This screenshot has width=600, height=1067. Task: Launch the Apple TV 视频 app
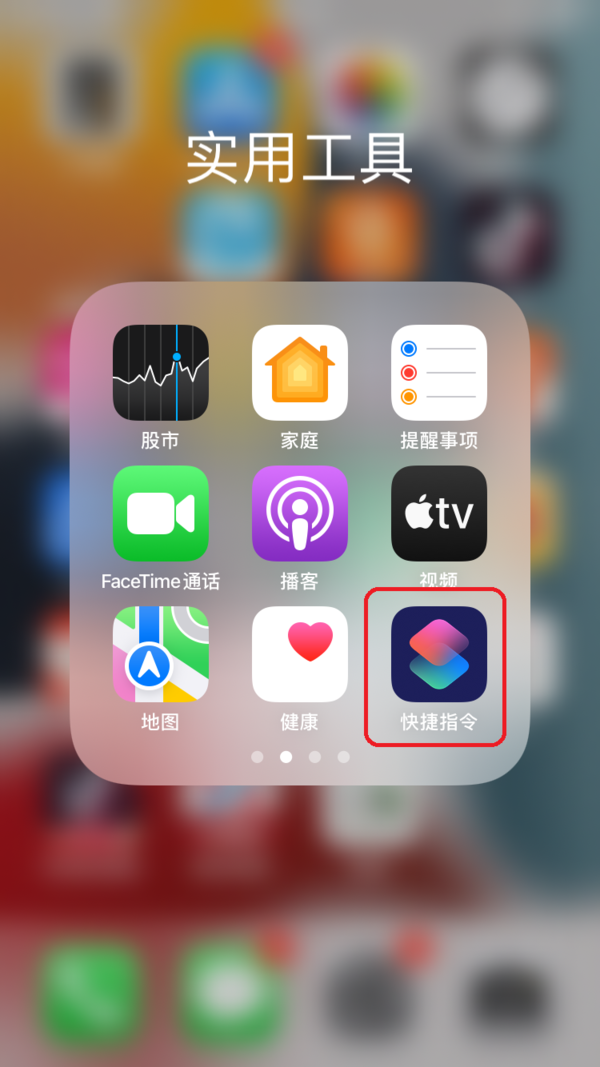[x=439, y=513]
